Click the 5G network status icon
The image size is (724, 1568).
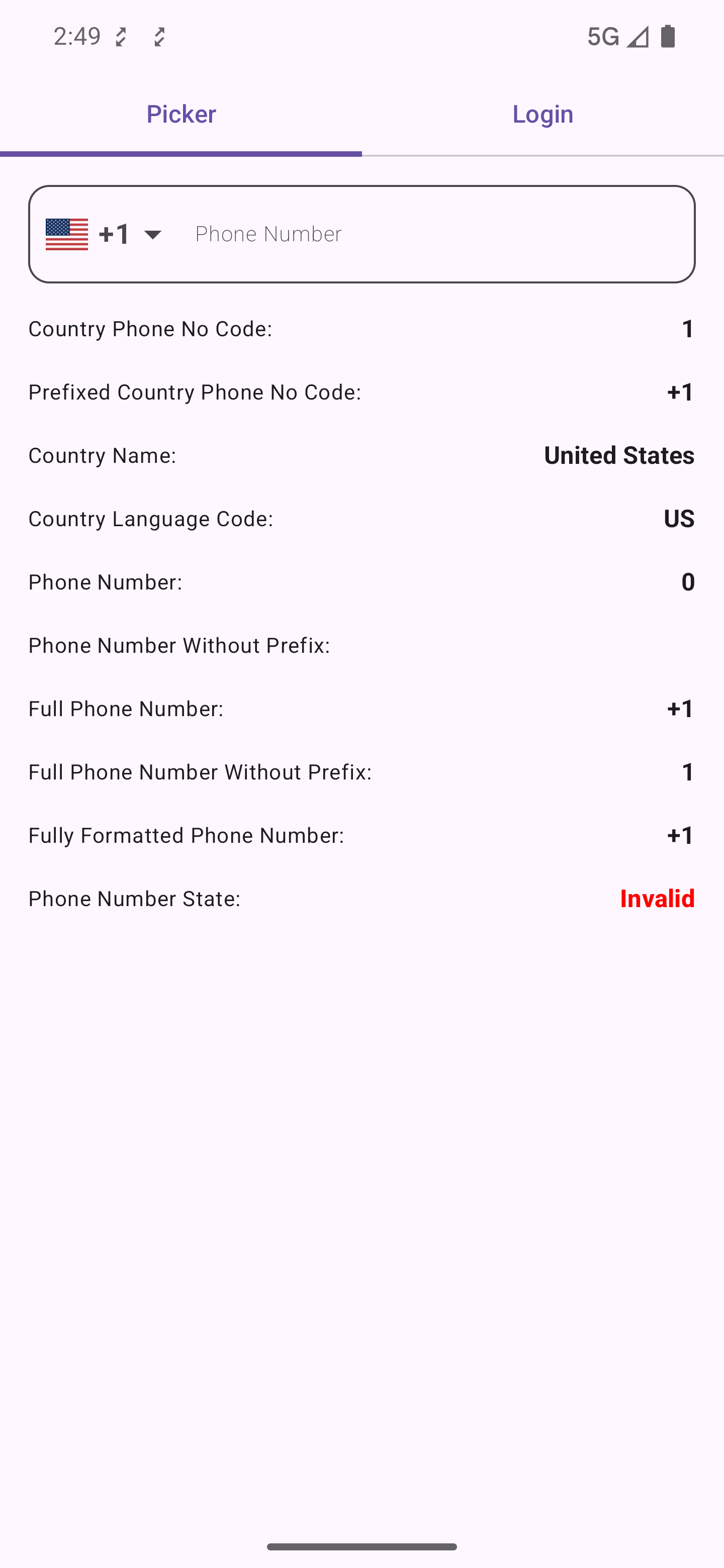[x=603, y=36]
